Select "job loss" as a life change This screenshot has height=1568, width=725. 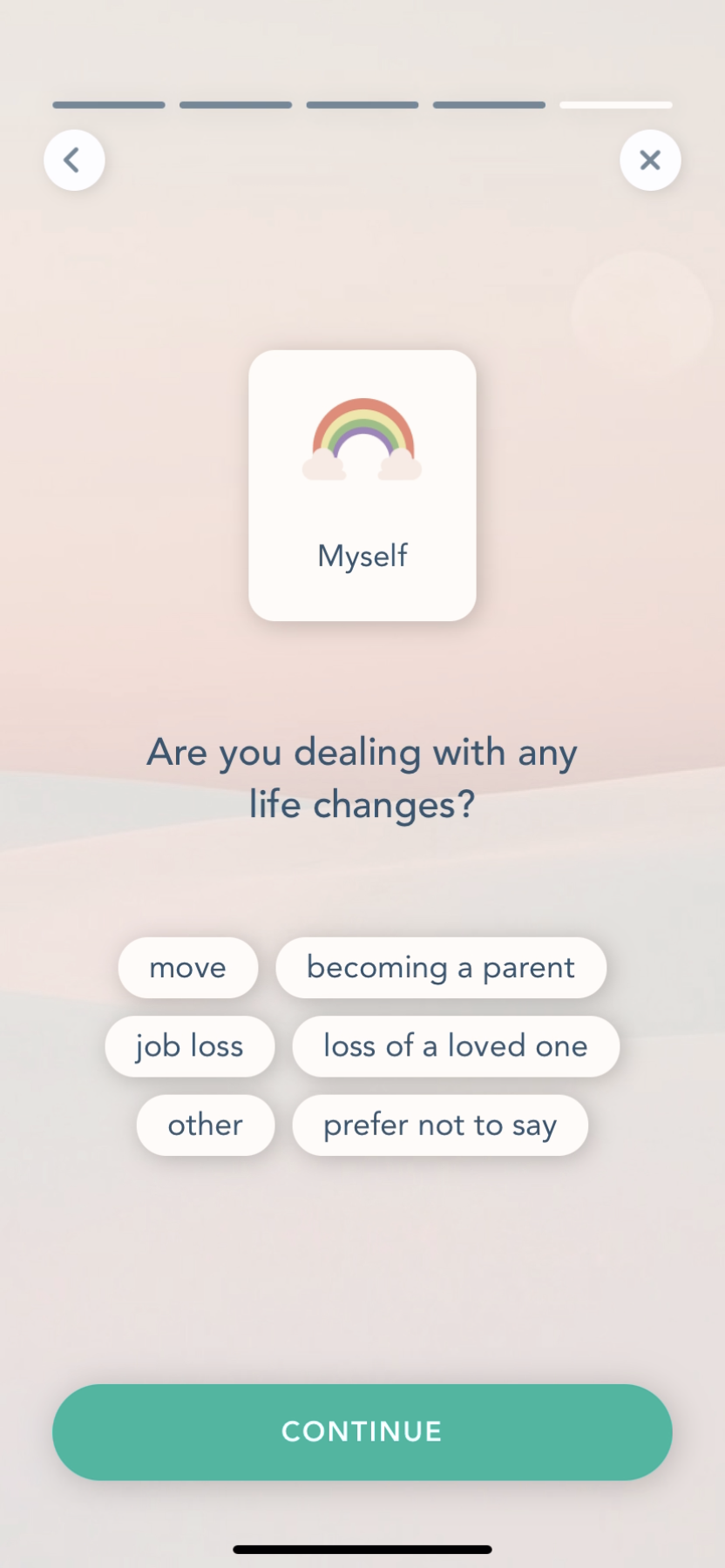[189, 1045]
